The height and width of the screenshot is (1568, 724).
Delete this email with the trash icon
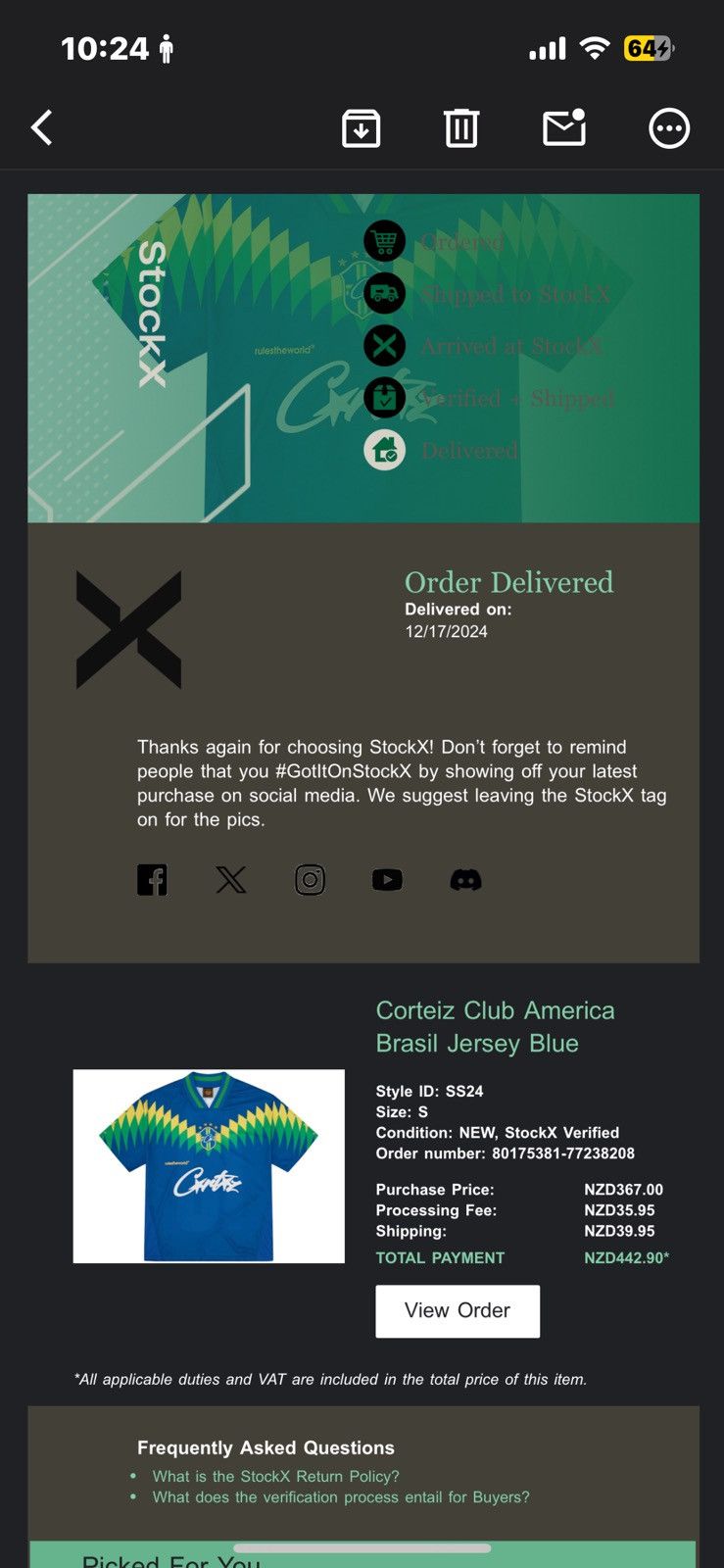coord(460,128)
